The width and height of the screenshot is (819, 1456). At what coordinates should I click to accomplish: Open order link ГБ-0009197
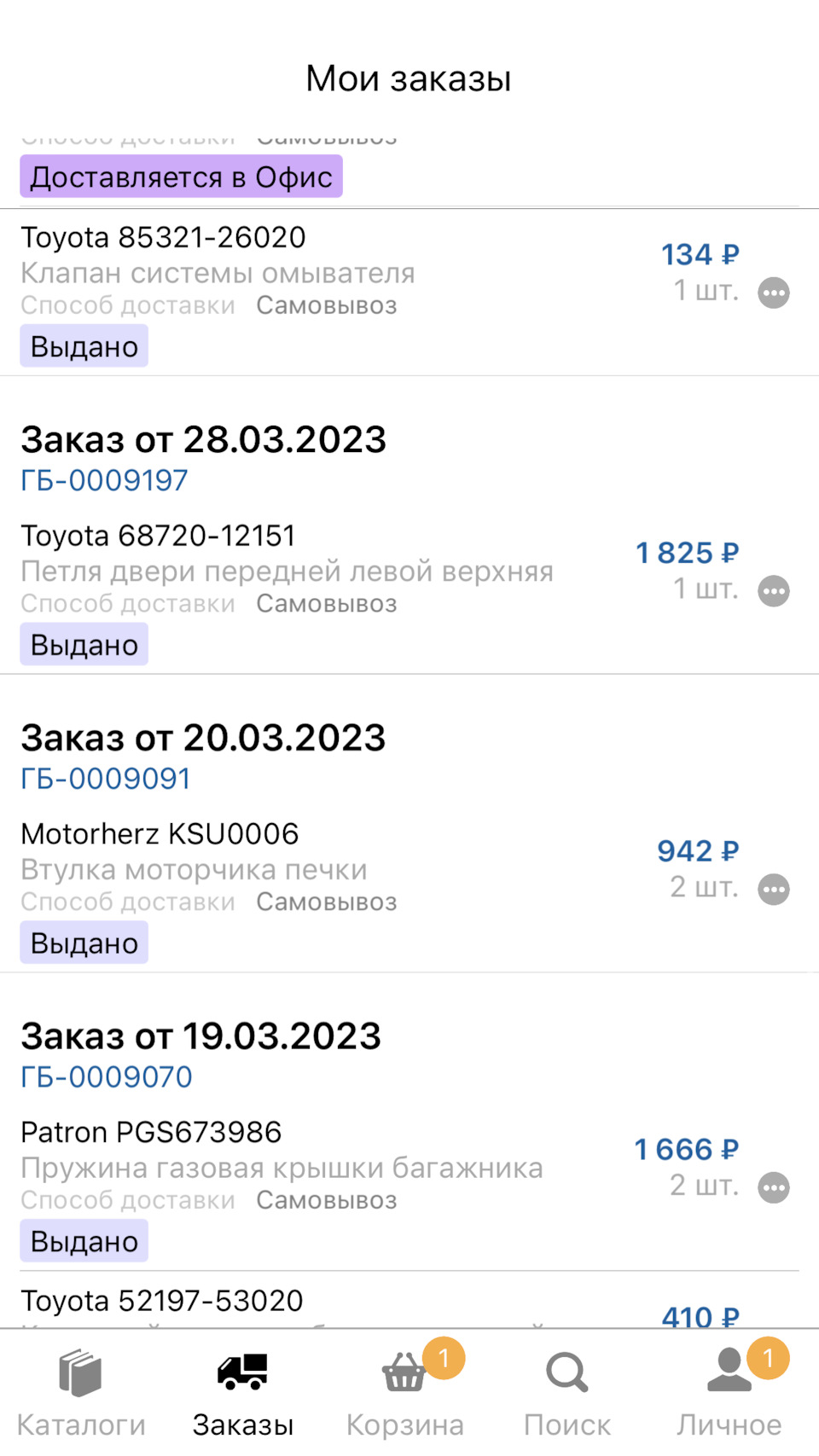104,480
